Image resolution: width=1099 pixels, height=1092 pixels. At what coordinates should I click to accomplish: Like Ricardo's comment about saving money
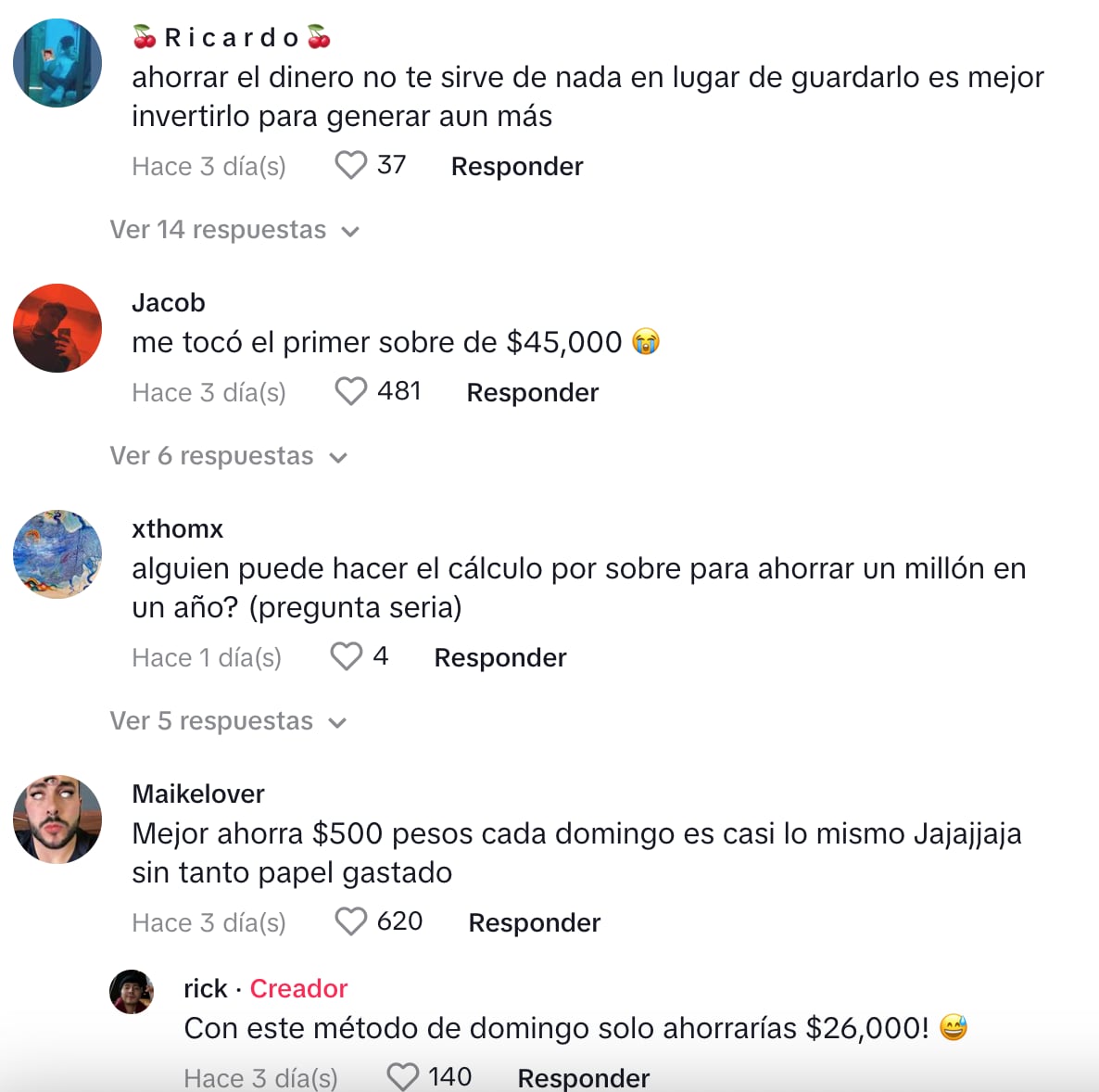coord(351,166)
